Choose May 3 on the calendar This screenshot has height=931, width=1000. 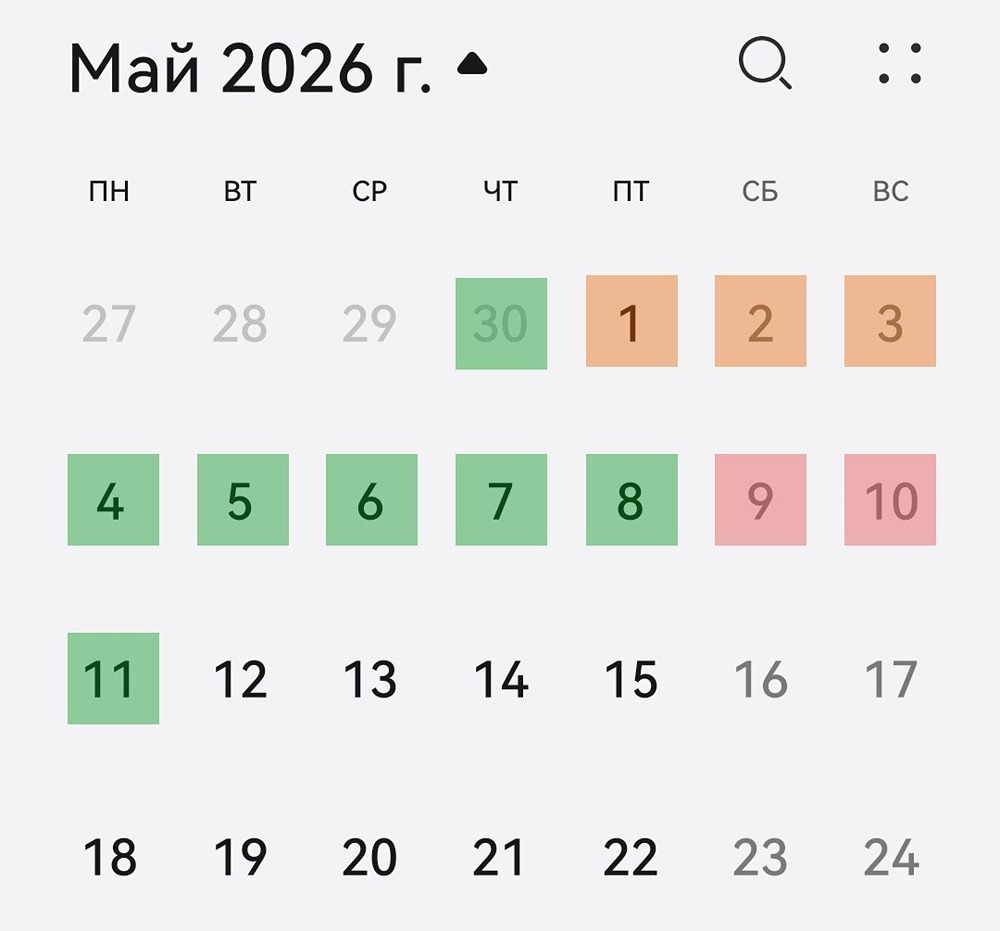[890, 321]
